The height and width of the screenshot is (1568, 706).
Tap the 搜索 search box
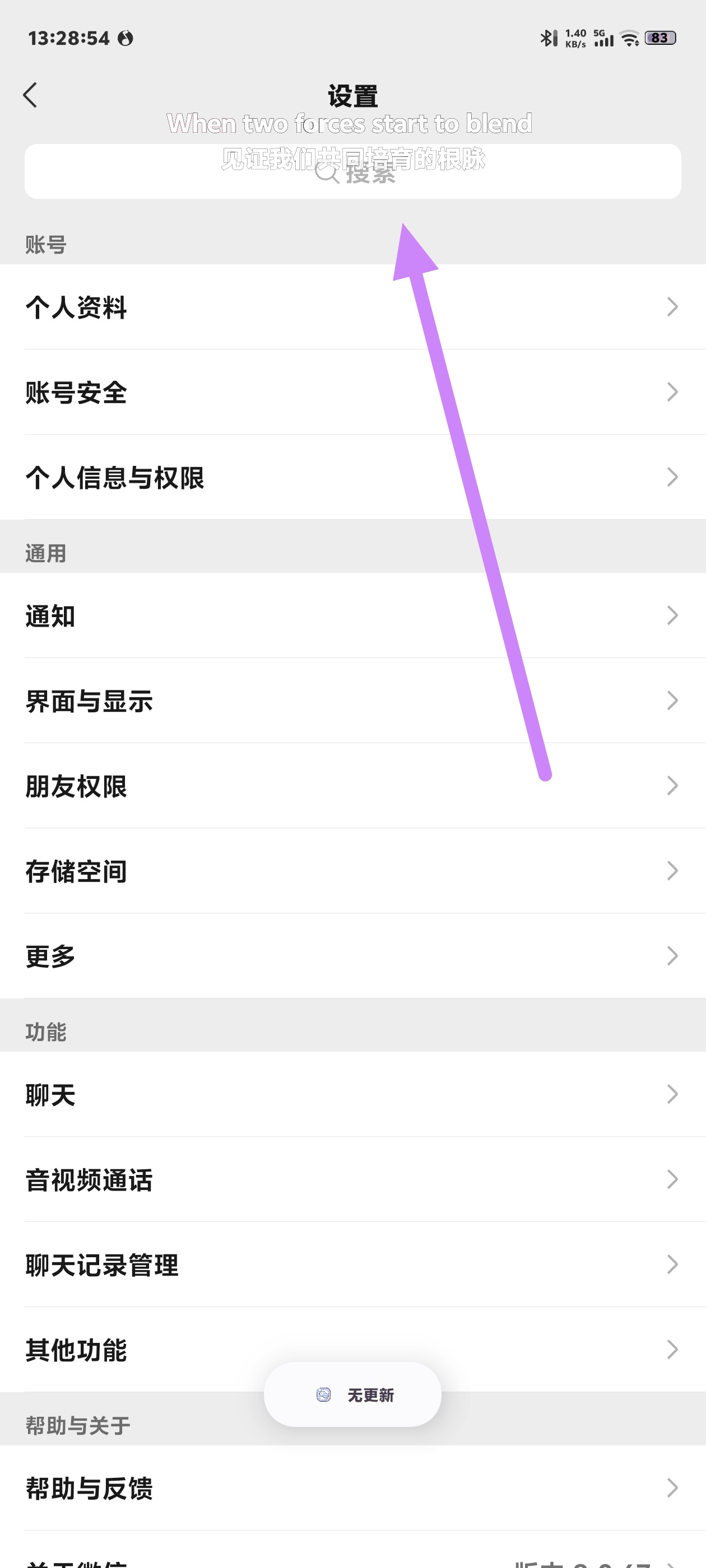click(352, 172)
